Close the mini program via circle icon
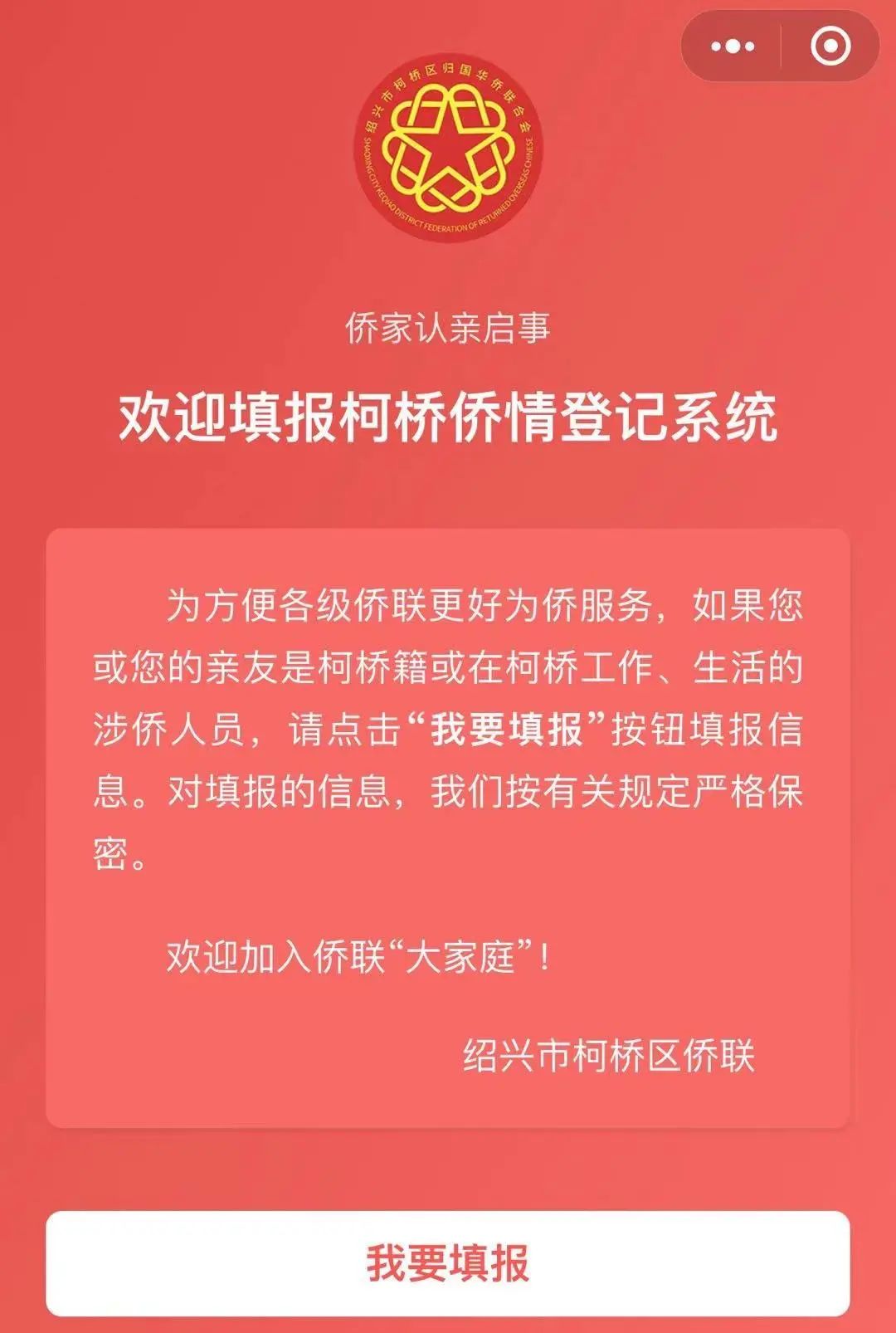Image resolution: width=896 pixels, height=1333 pixels. pos(830,46)
